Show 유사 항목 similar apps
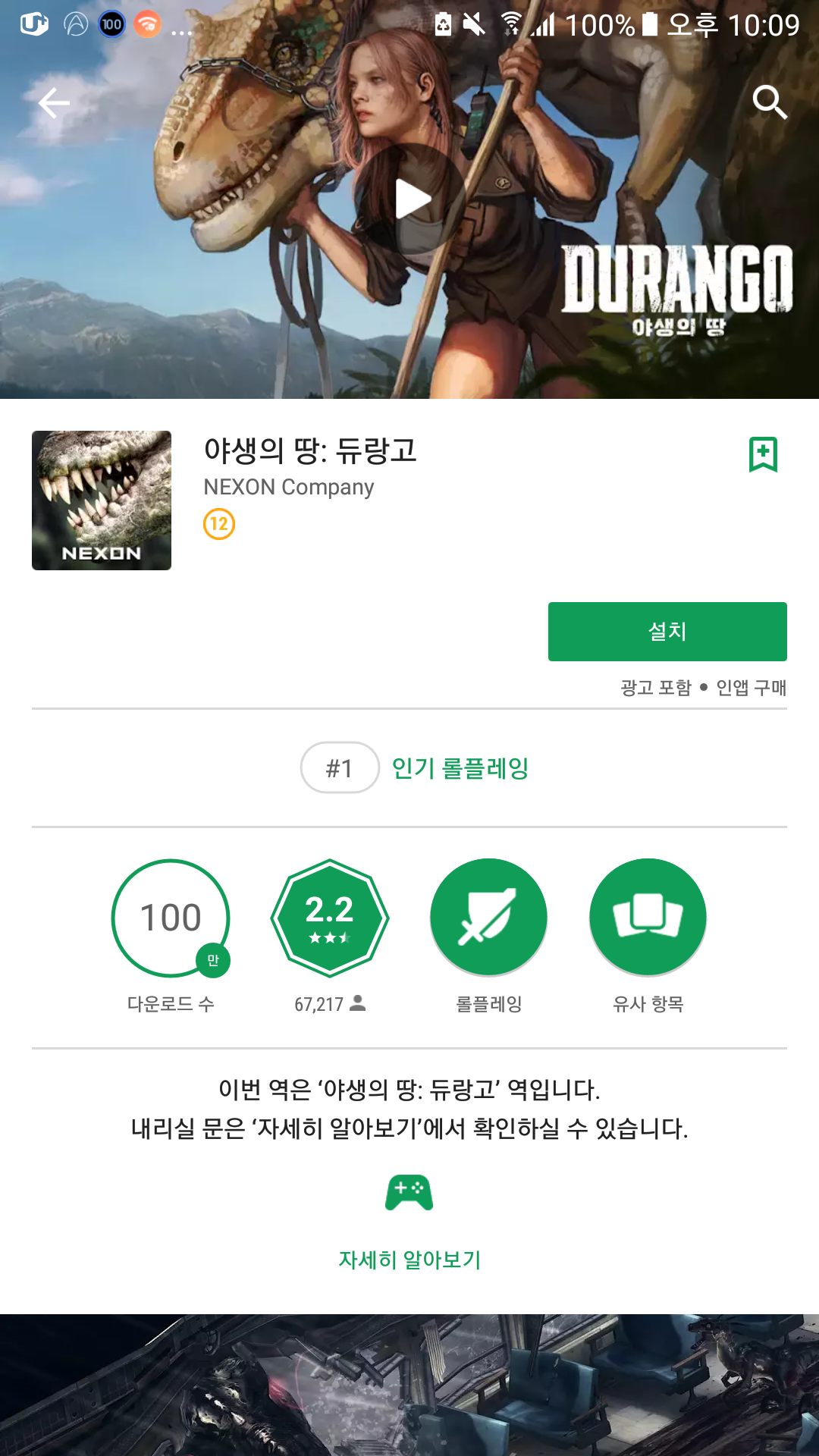This screenshot has height=1456, width=819. (x=648, y=918)
